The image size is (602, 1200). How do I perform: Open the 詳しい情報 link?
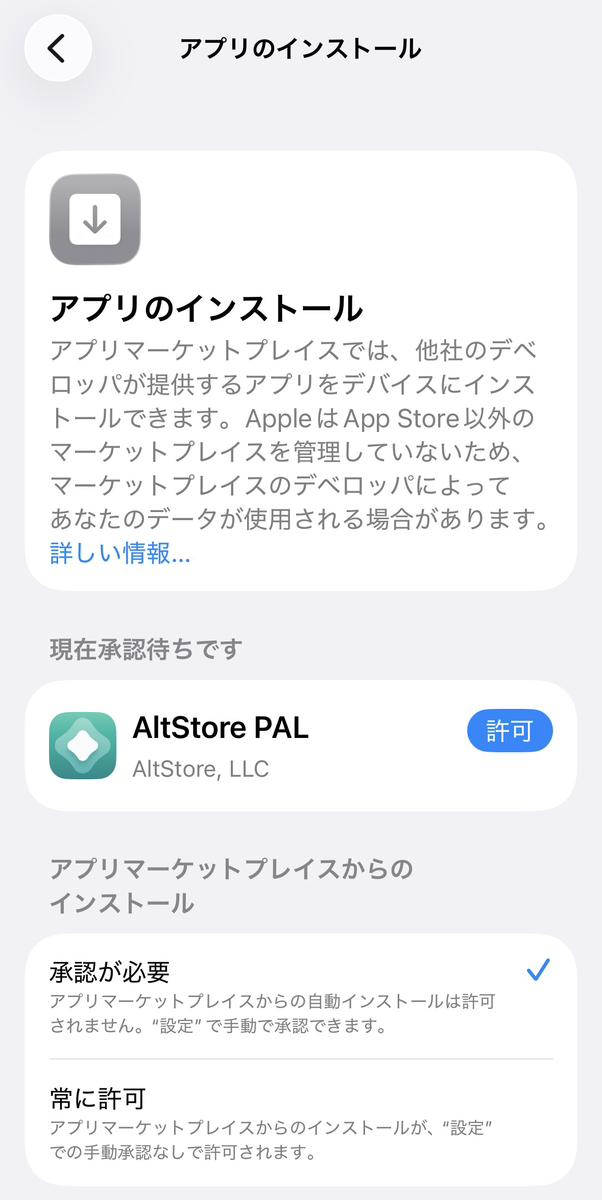pyautogui.click(x=120, y=553)
